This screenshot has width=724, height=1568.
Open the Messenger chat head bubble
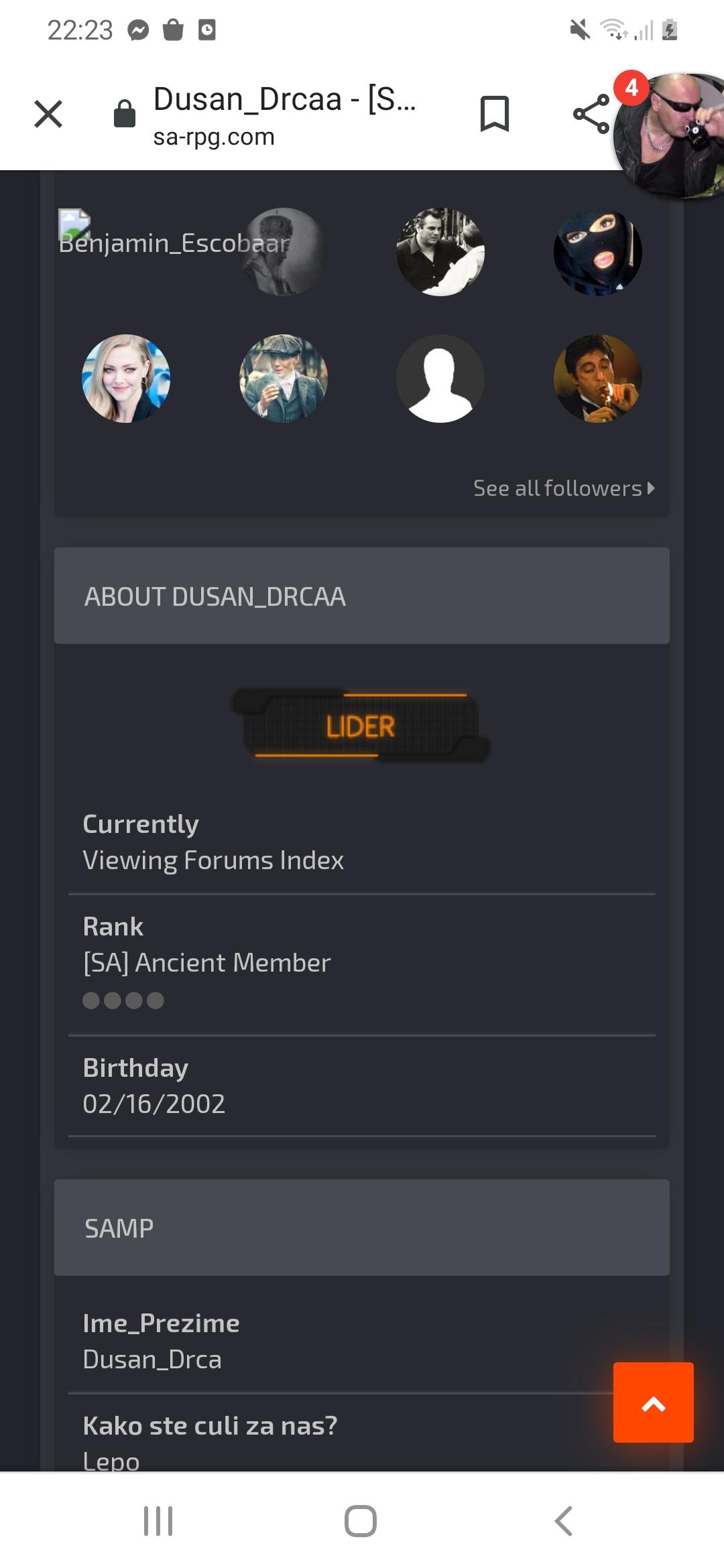669,135
